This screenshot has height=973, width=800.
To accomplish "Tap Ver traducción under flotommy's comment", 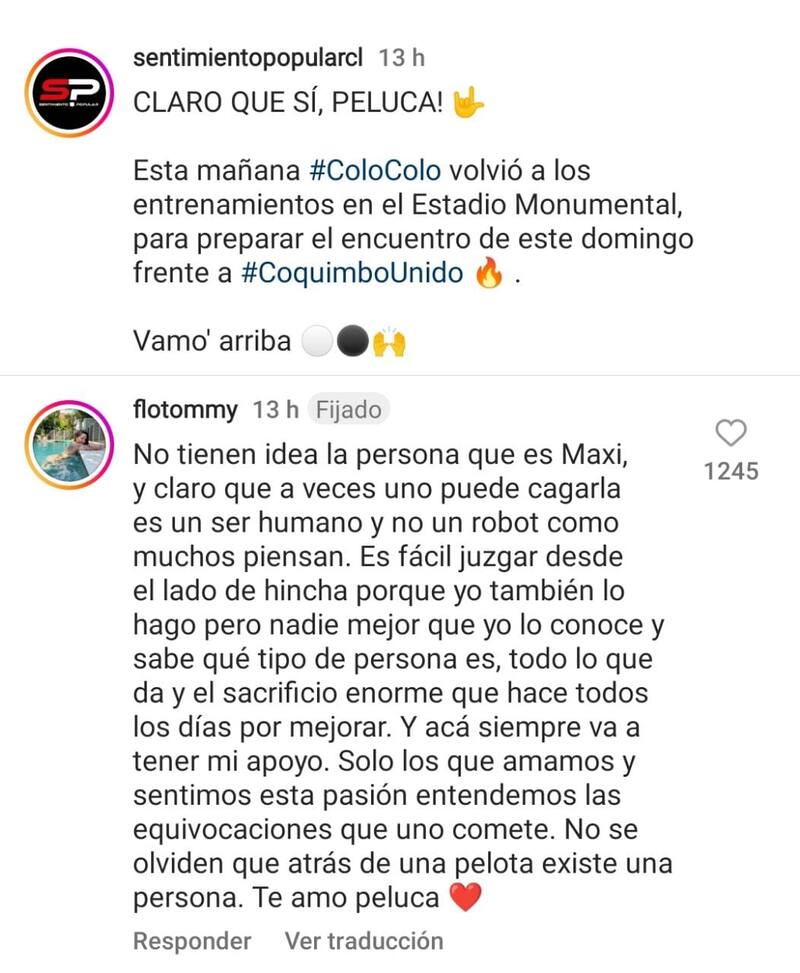I will coord(363,941).
